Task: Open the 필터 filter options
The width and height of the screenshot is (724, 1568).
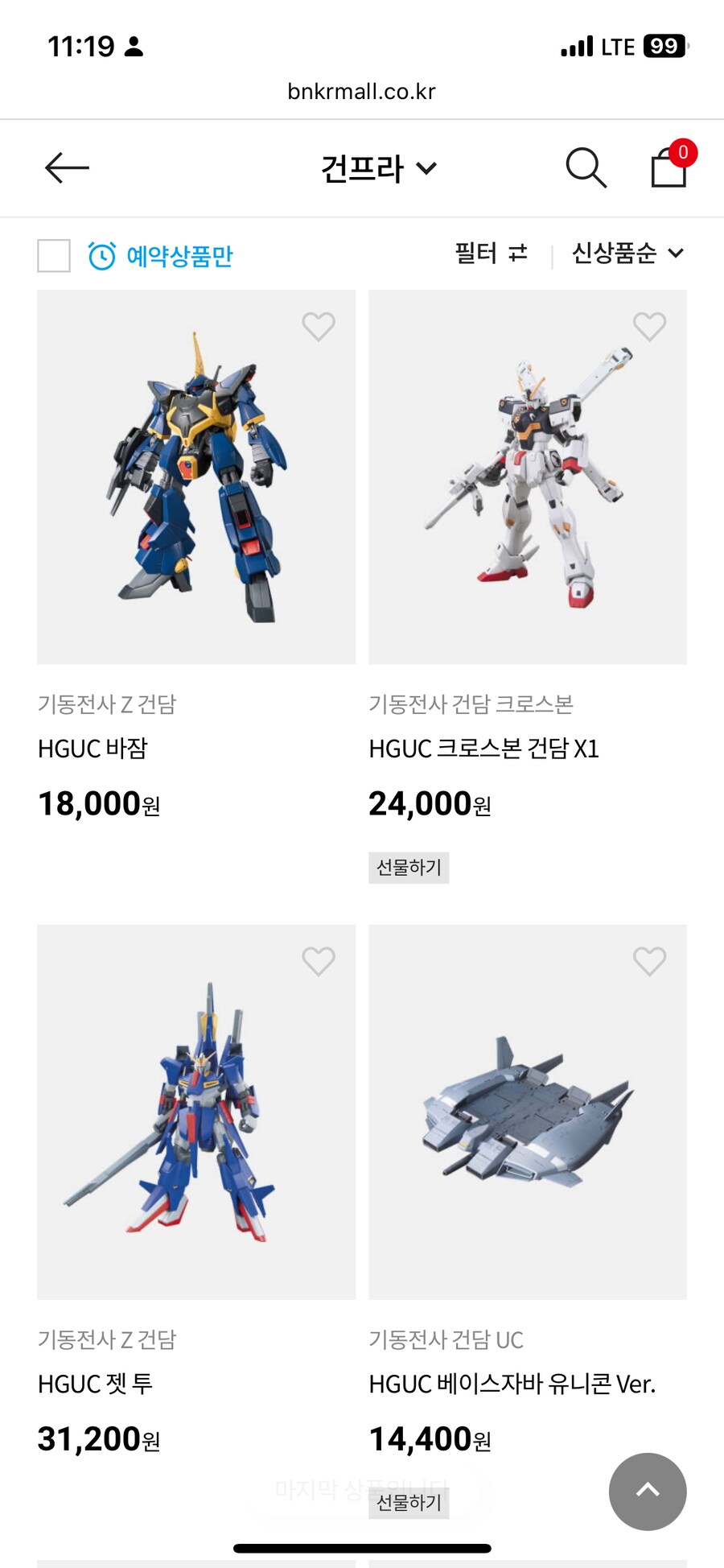Action: (x=491, y=254)
